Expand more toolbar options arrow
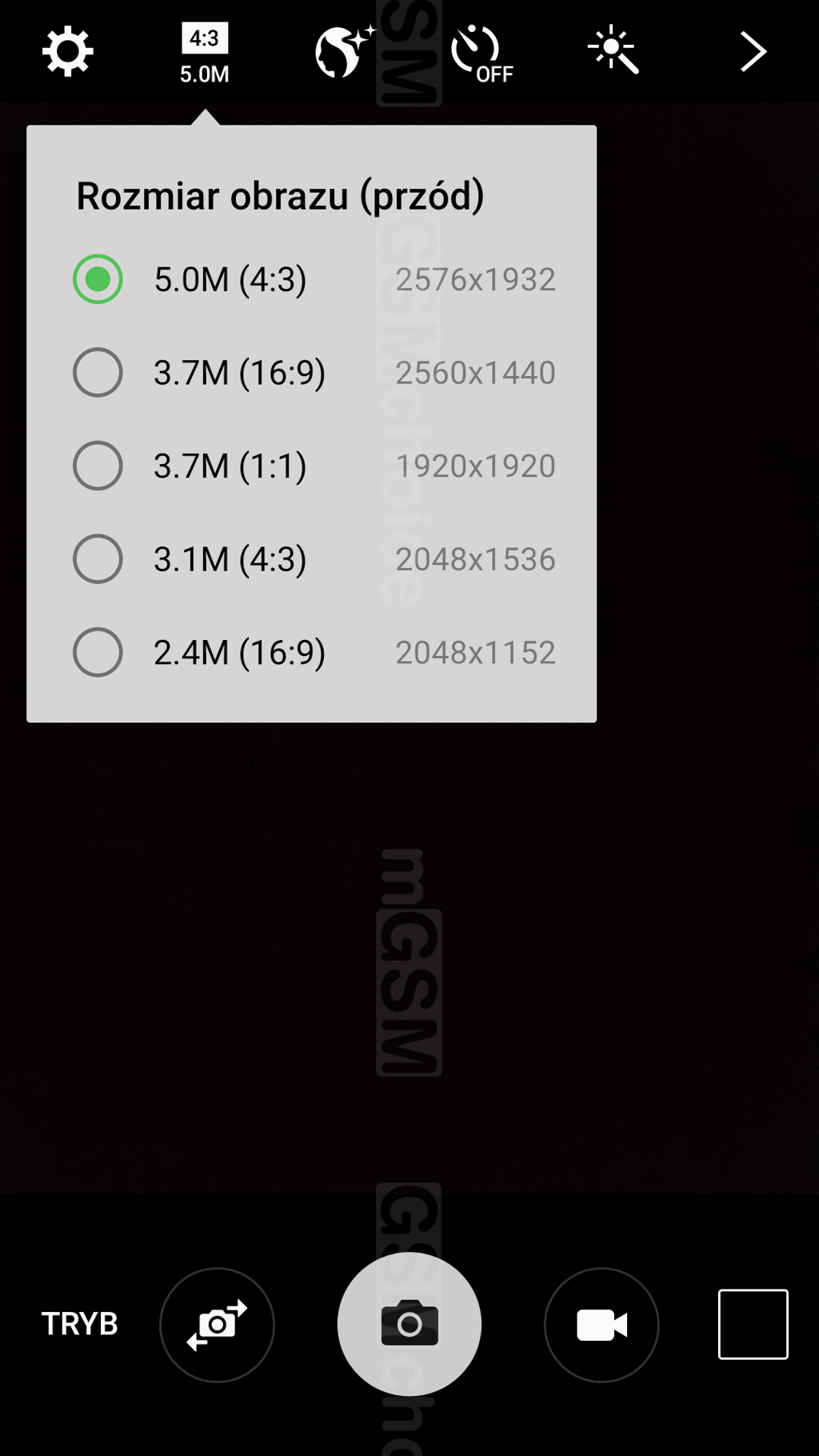The width and height of the screenshot is (819, 1456). (x=753, y=52)
